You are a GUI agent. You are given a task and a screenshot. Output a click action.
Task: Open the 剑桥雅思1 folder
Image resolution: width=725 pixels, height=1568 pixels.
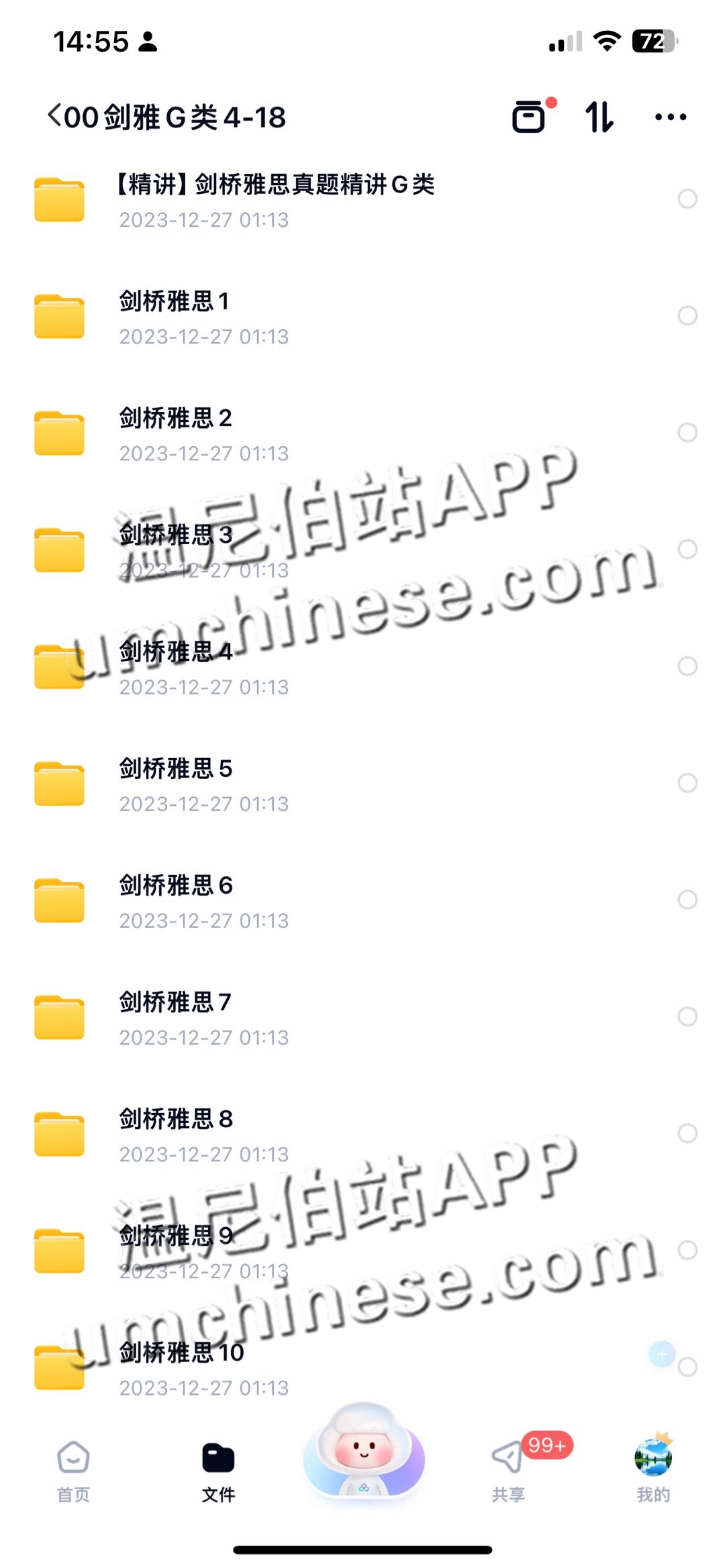point(175,316)
